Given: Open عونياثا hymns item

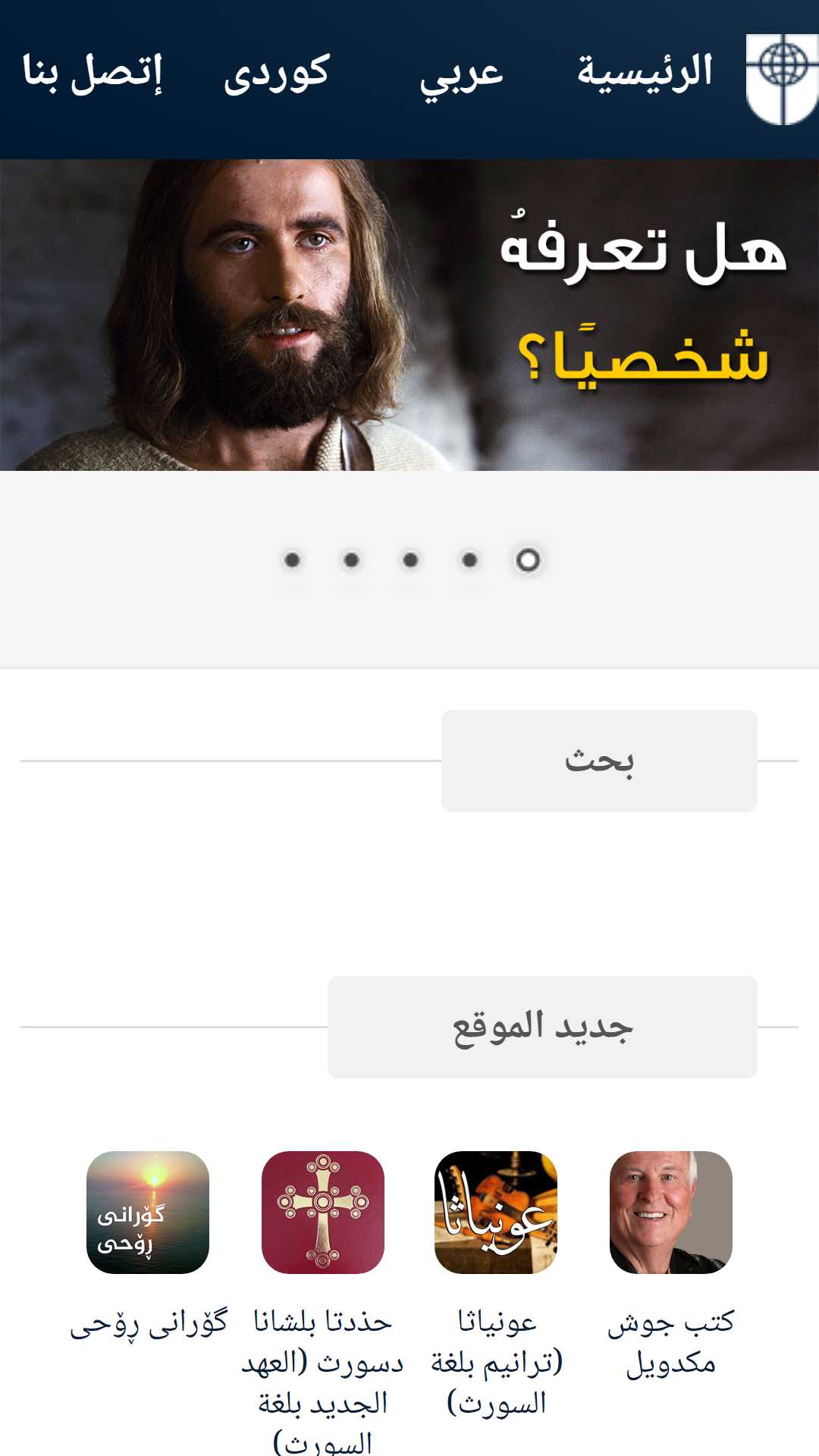Looking at the screenshot, I should (496, 1212).
